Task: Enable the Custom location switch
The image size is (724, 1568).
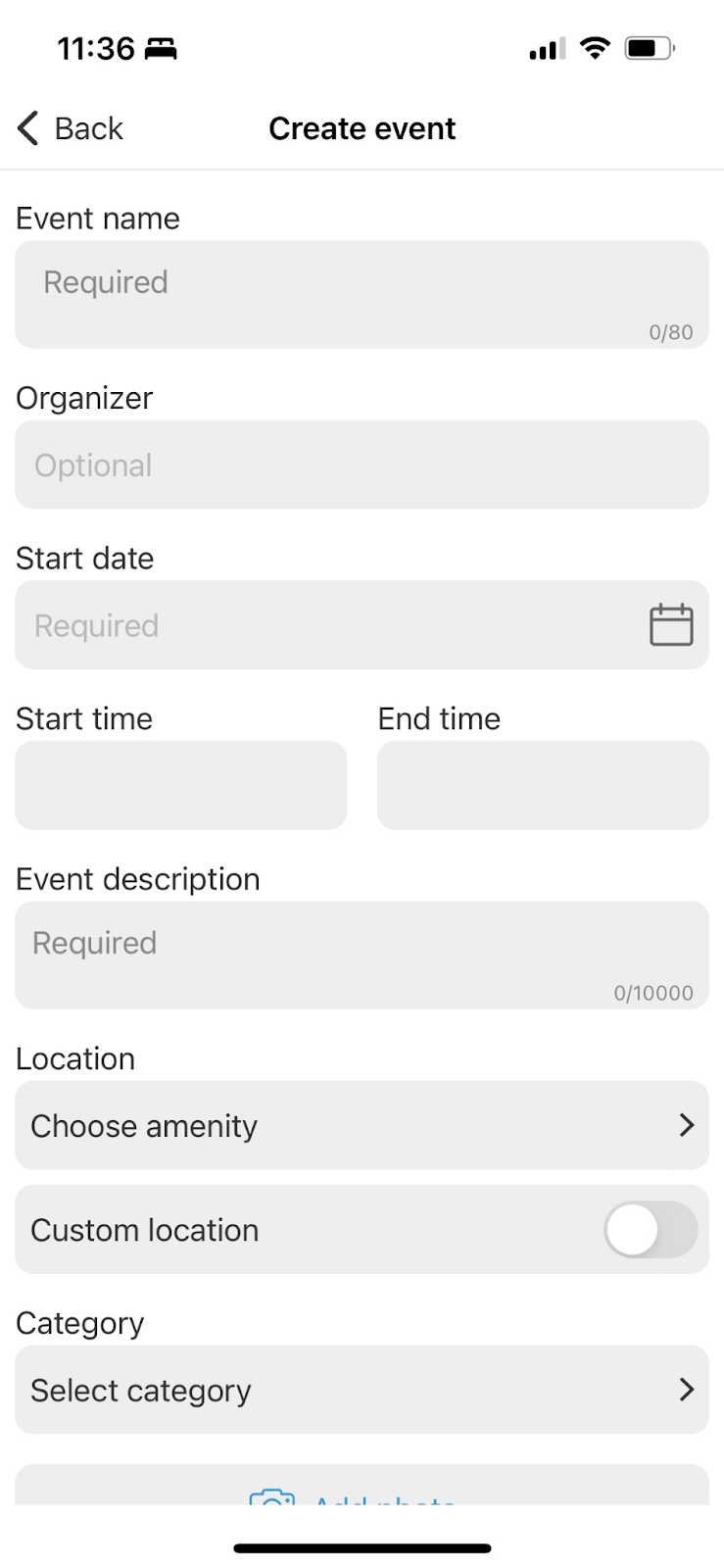Action: (x=651, y=1230)
